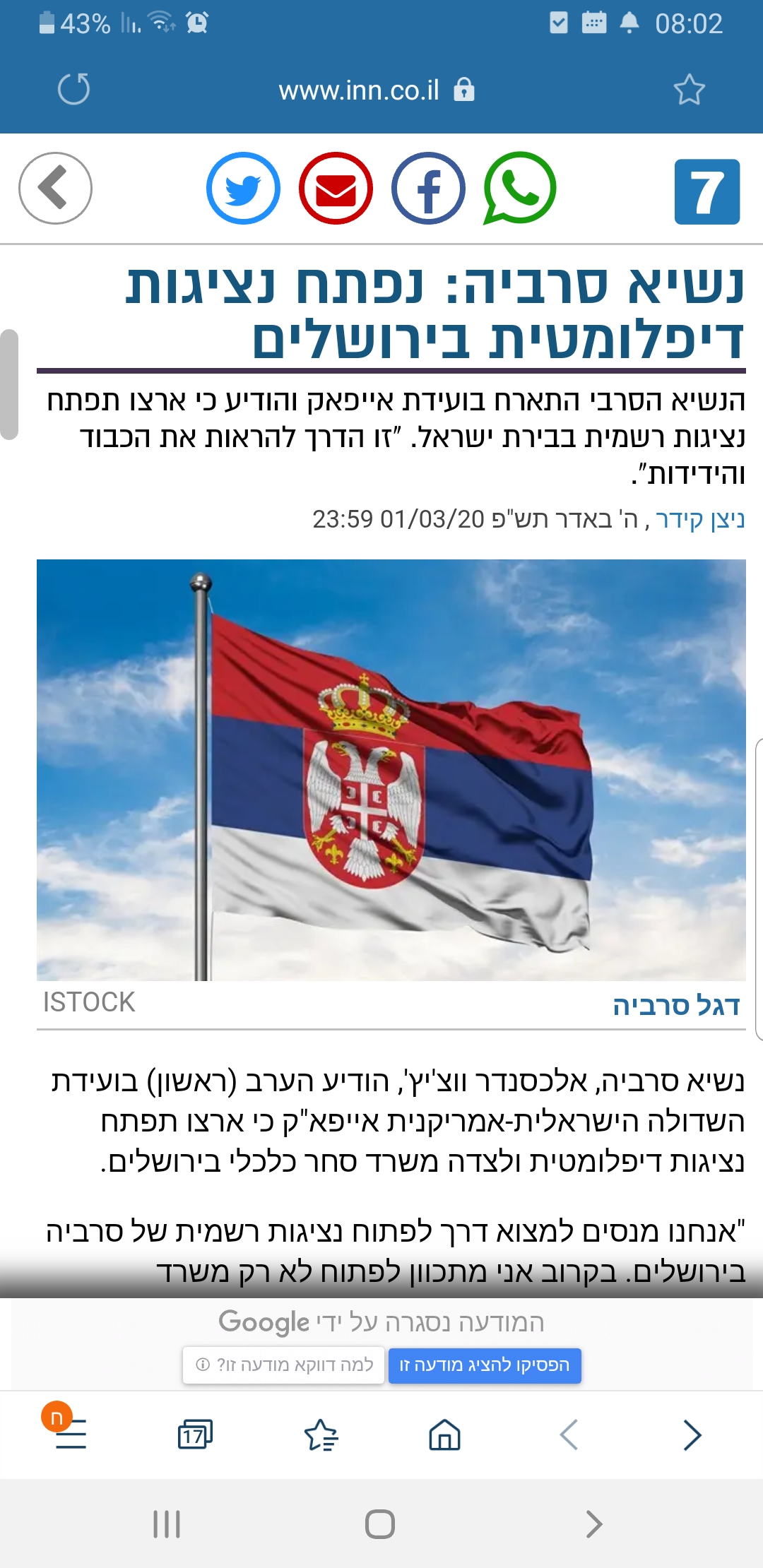This screenshot has width=763, height=1568.
Task: Open author link ניצן קידר
Action: tap(700, 520)
